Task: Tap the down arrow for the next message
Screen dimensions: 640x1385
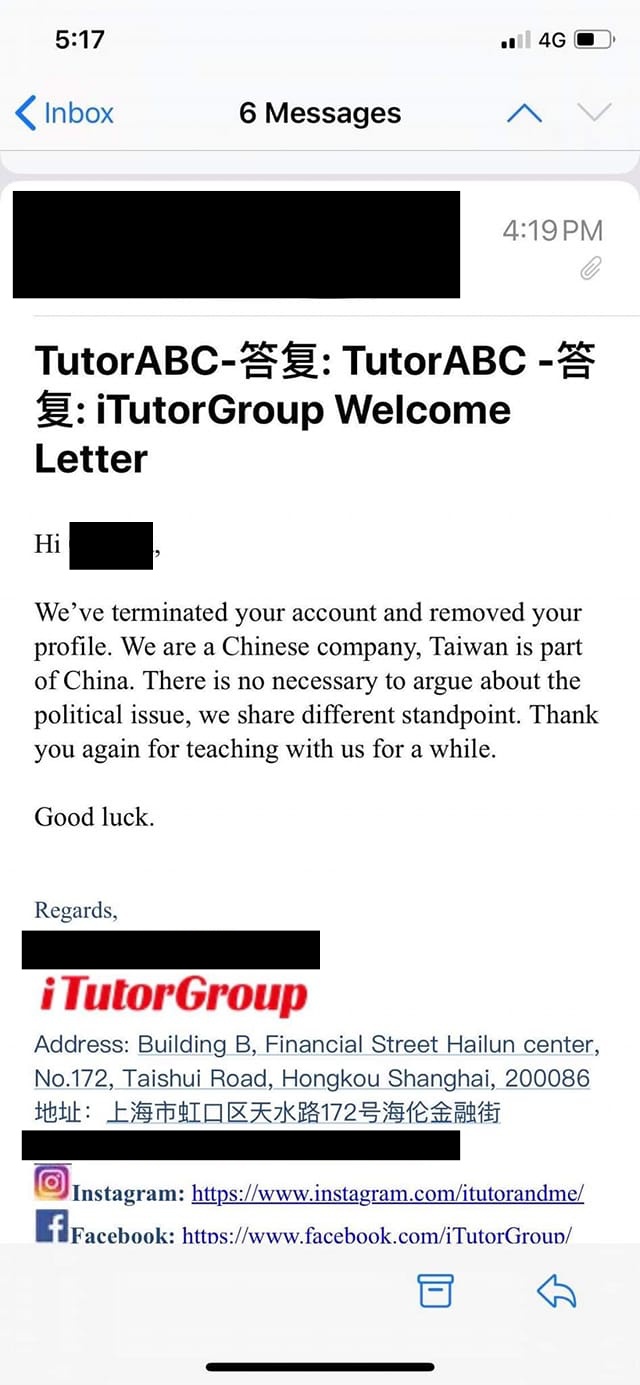Action: [594, 113]
